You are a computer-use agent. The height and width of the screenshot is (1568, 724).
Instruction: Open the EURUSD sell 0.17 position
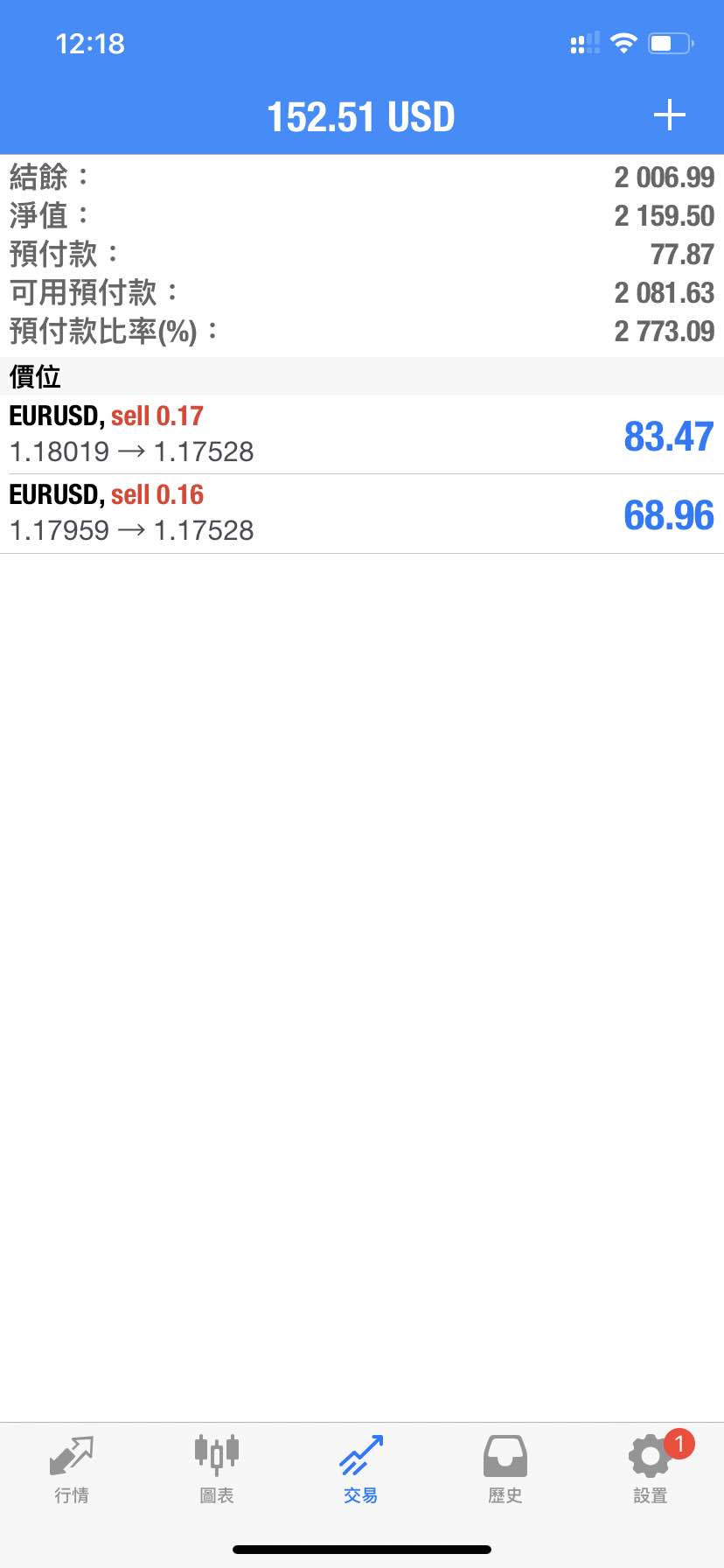point(362,435)
